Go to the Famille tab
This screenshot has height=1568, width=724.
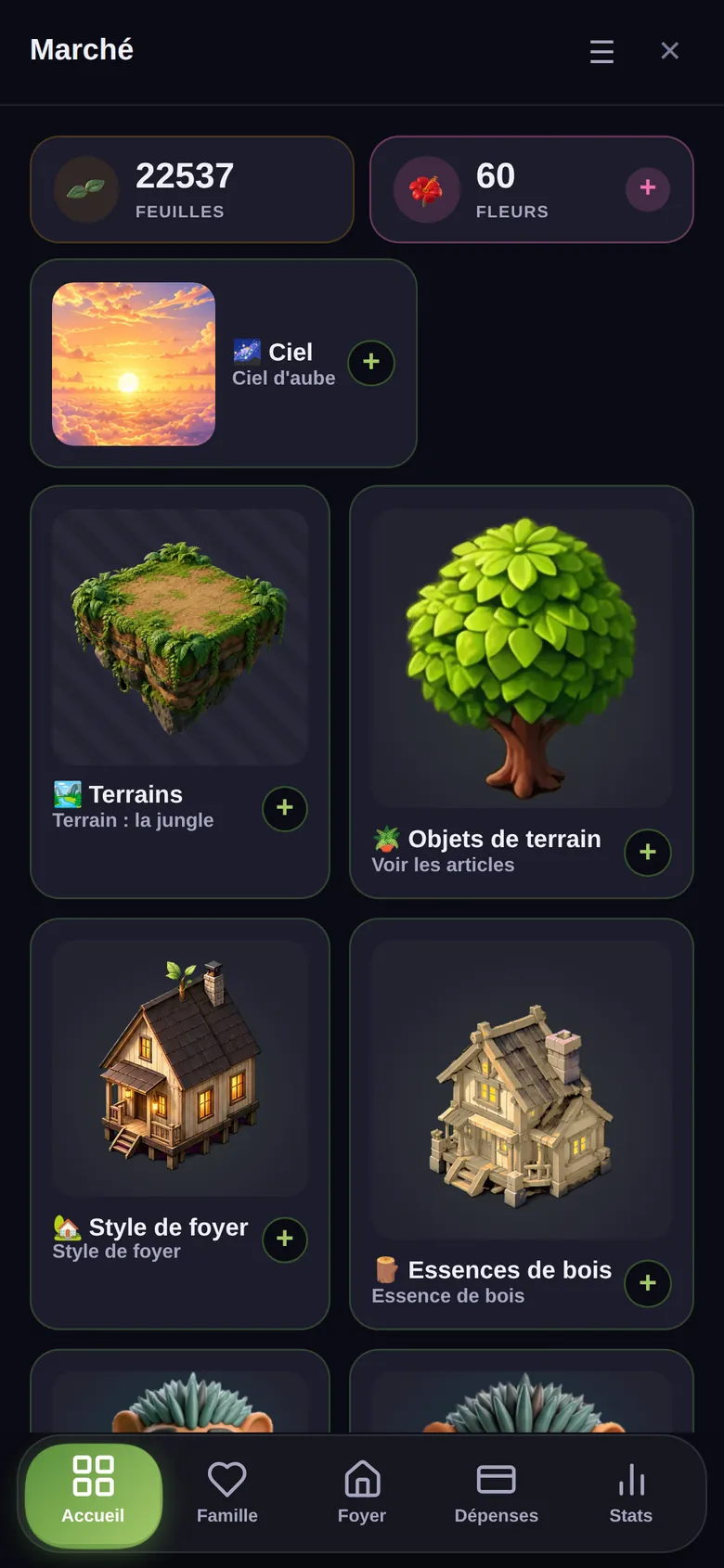coord(227,1494)
